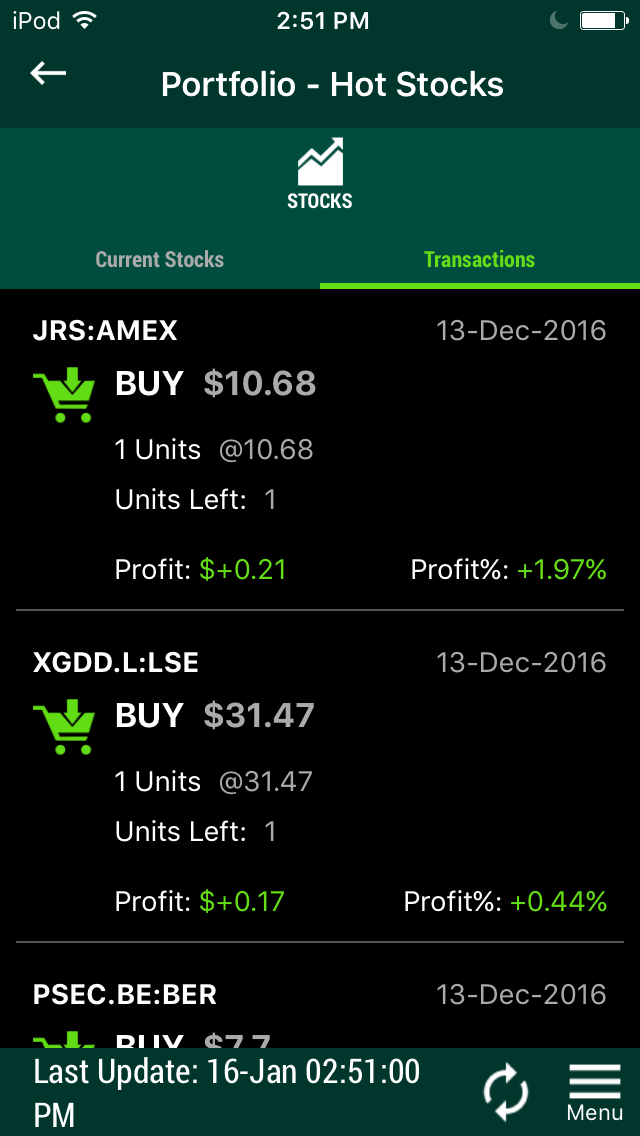The height and width of the screenshot is (1136, 640).
Task: Refresh the portfolio data
Action: [505, 1092]
